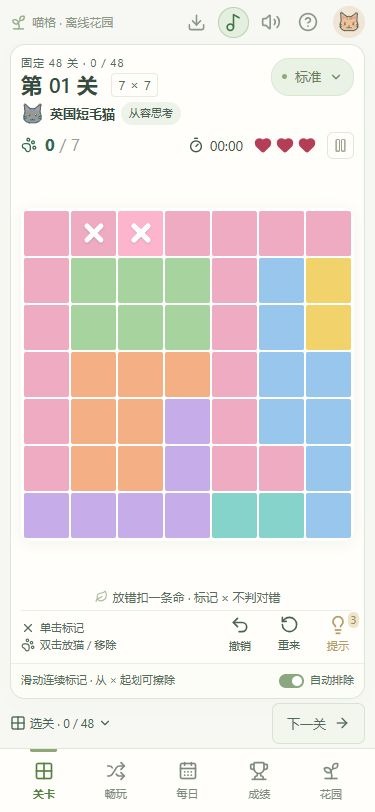Image resolution: width=375 pixels, height=812 pixels.
Task: Go to the next level 下一关
Action: tap(318, 723)
